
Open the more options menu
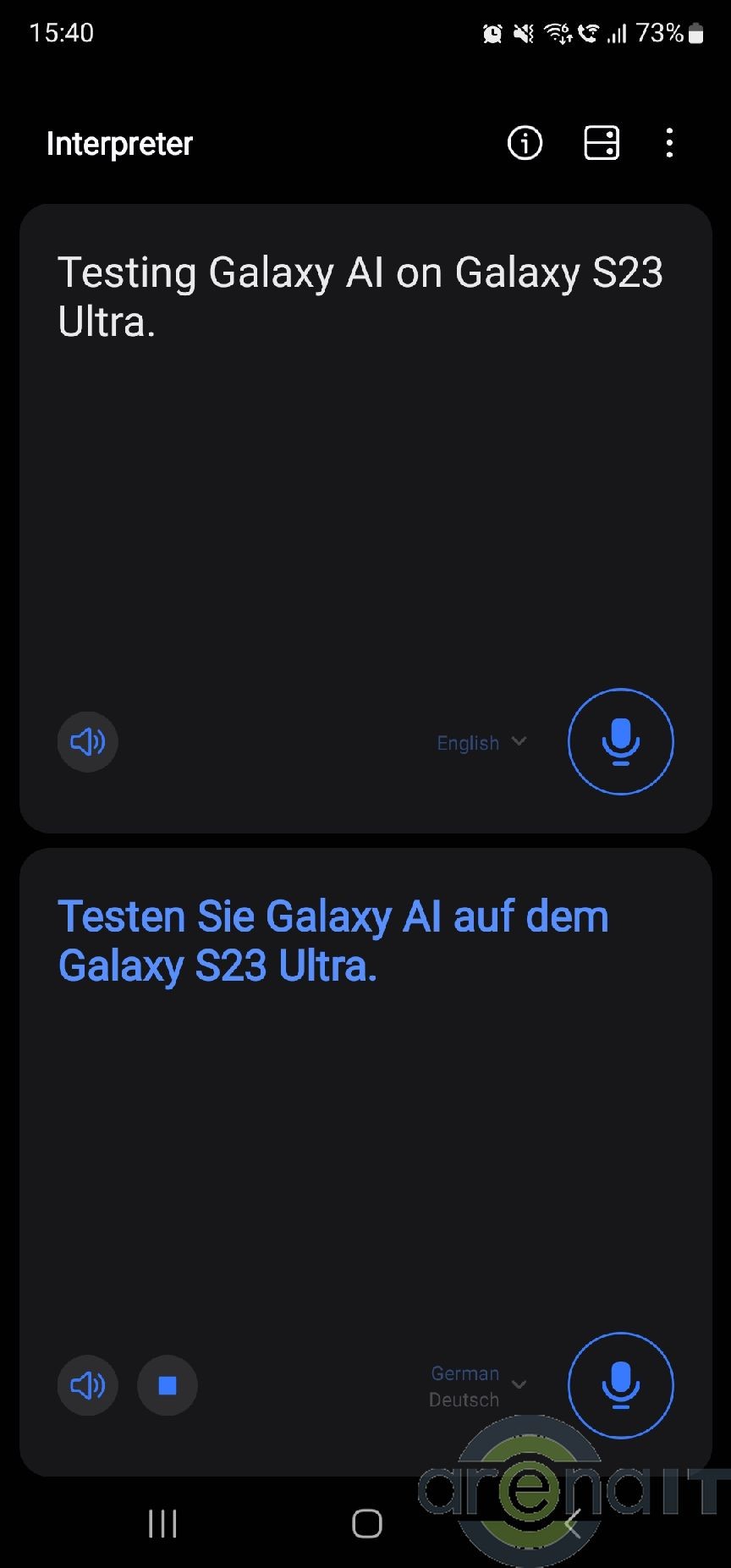tap(669, 143)
